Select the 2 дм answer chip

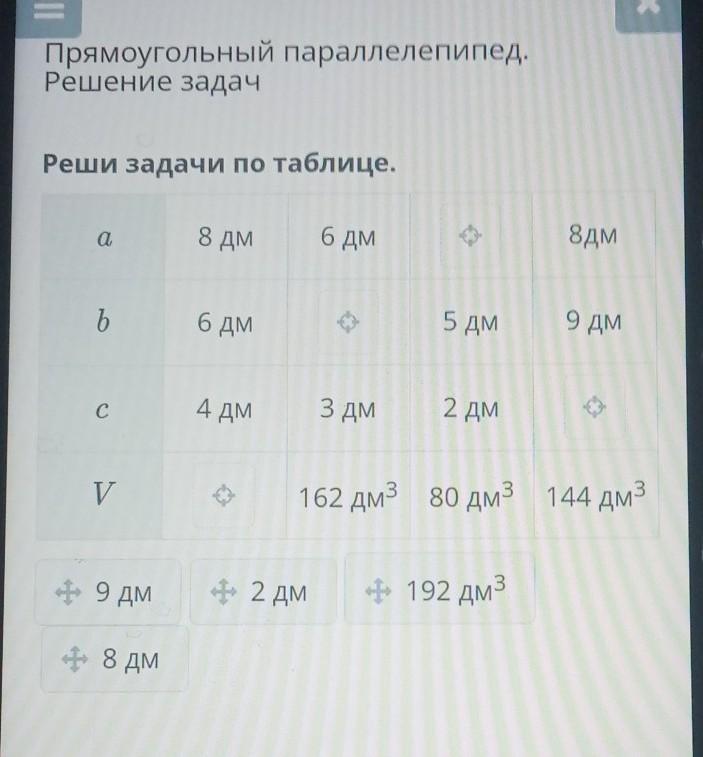262,593
